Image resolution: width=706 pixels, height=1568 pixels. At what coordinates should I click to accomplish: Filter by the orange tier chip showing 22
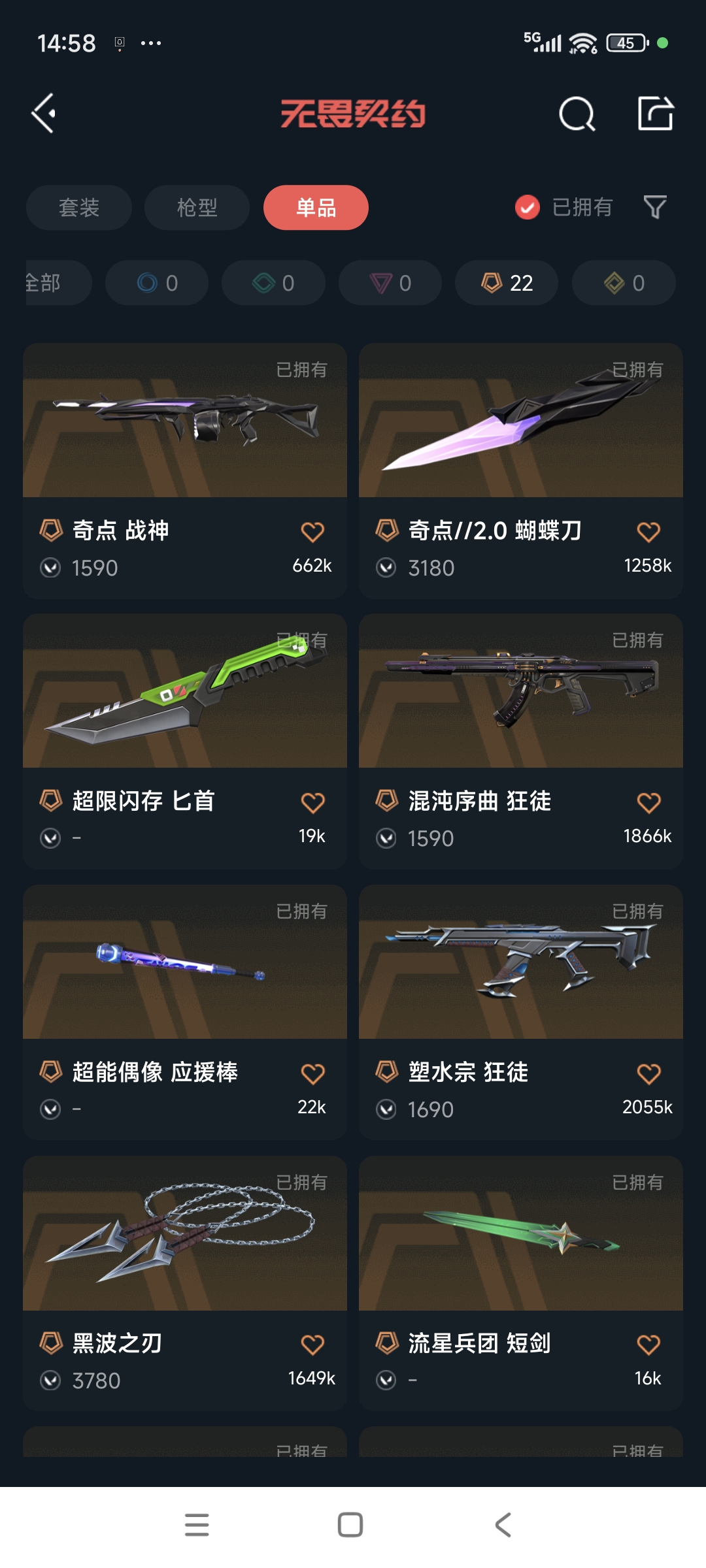[x=507, y=283]
